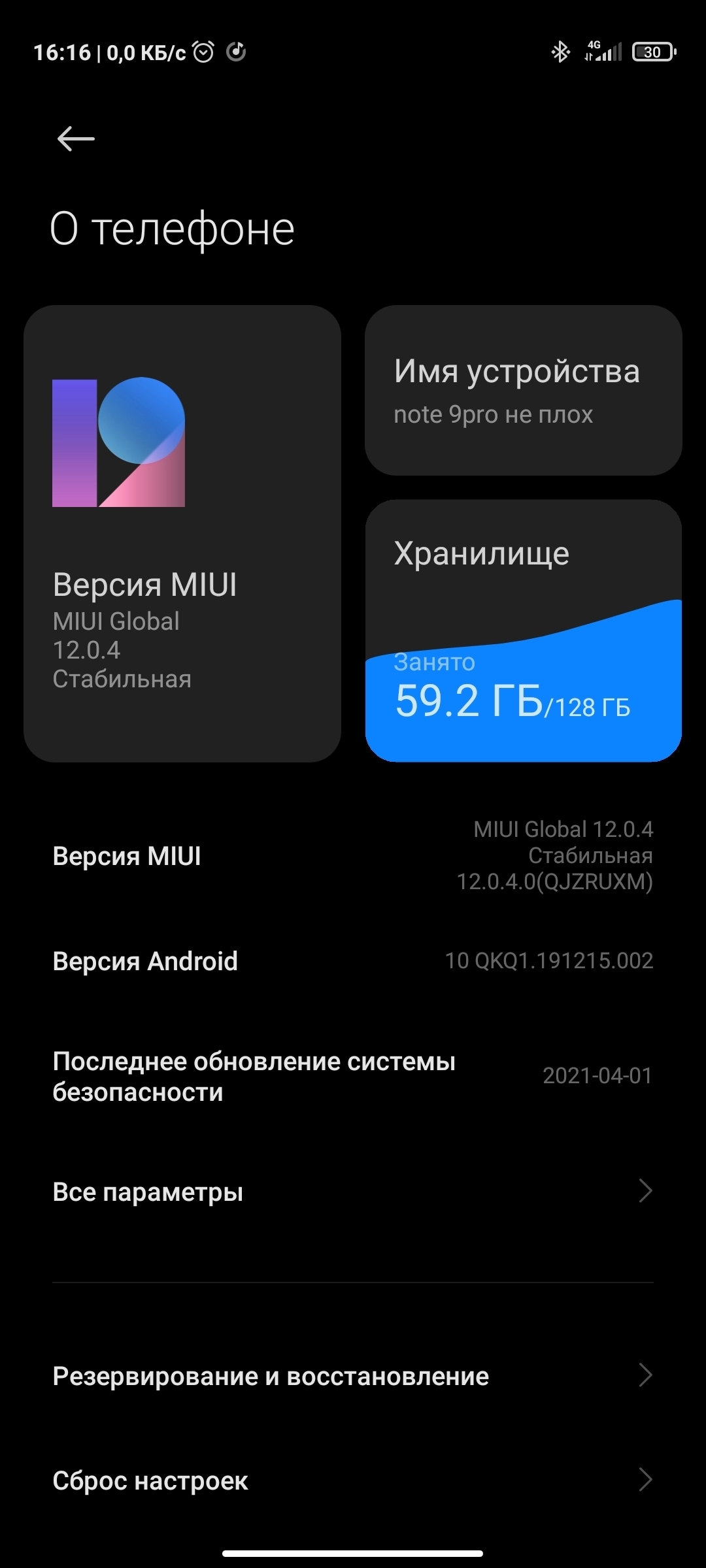Open the Хранилище storage card
The height and width of the screenshot is (1568, 706).
click(523, 630)
